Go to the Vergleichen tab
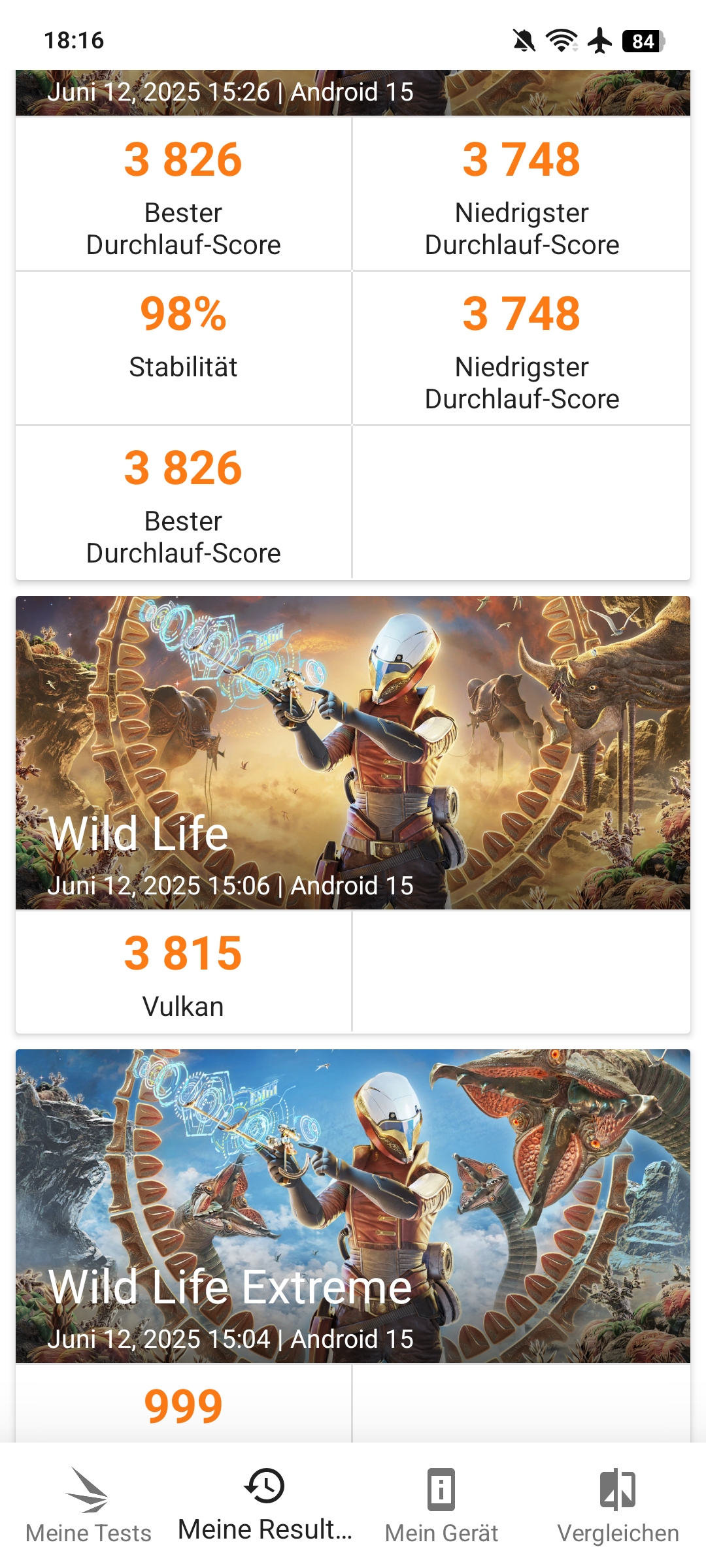The width and height of the screenshot is (706, 1568). point(618,1505)
